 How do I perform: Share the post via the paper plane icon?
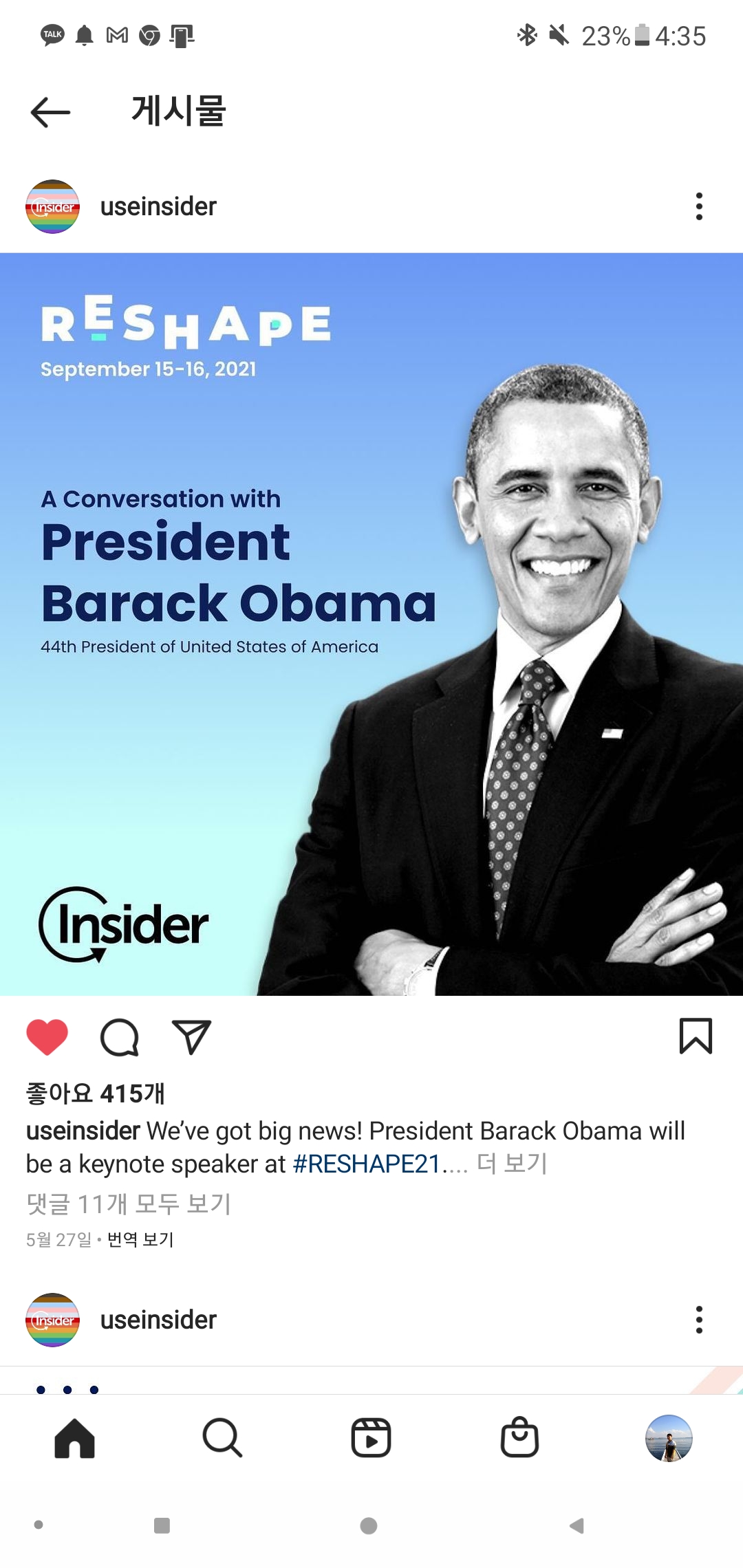[191, 1037]
